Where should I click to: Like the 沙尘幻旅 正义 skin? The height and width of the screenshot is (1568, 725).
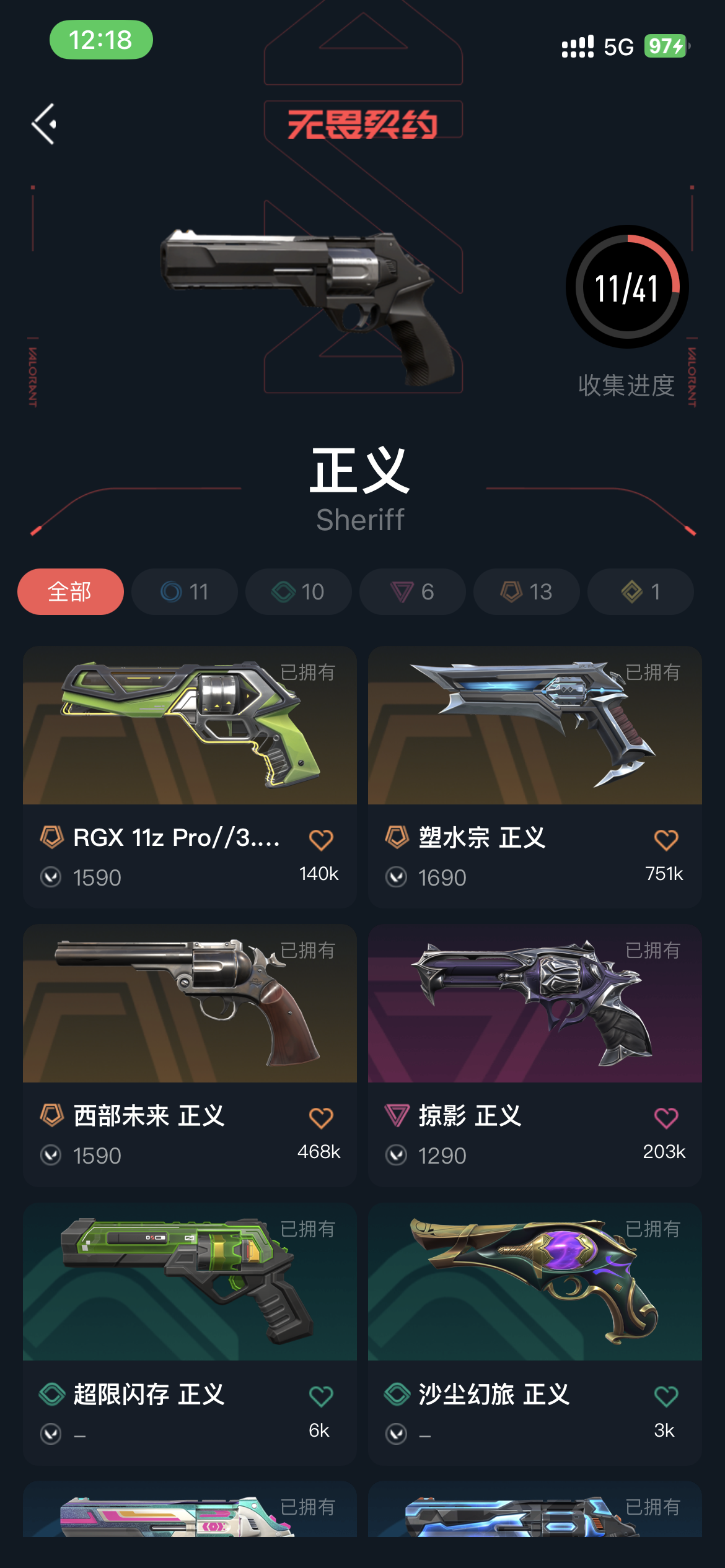[666, 1396]
